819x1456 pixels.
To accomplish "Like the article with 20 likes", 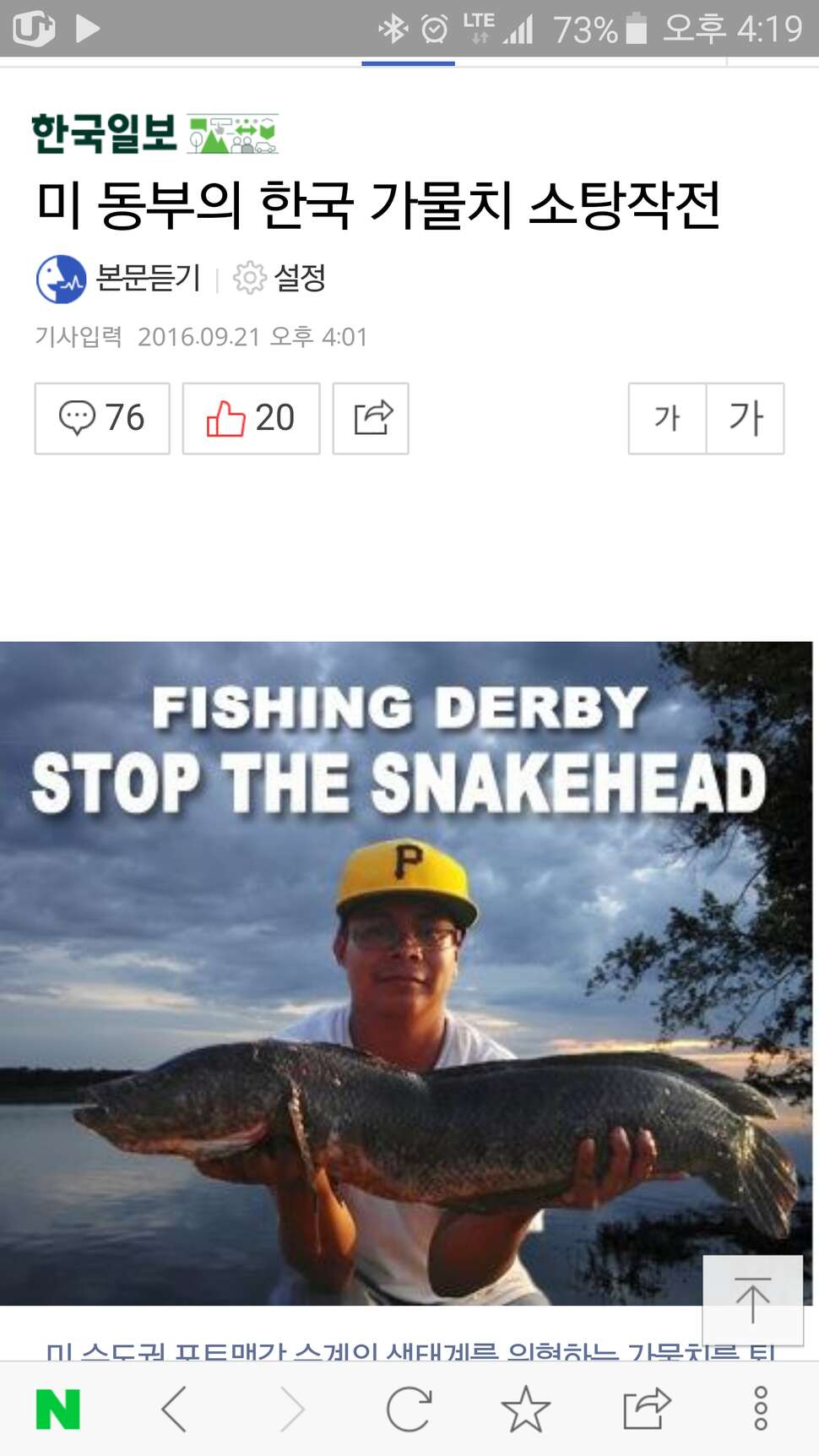I will click(251, 418).
